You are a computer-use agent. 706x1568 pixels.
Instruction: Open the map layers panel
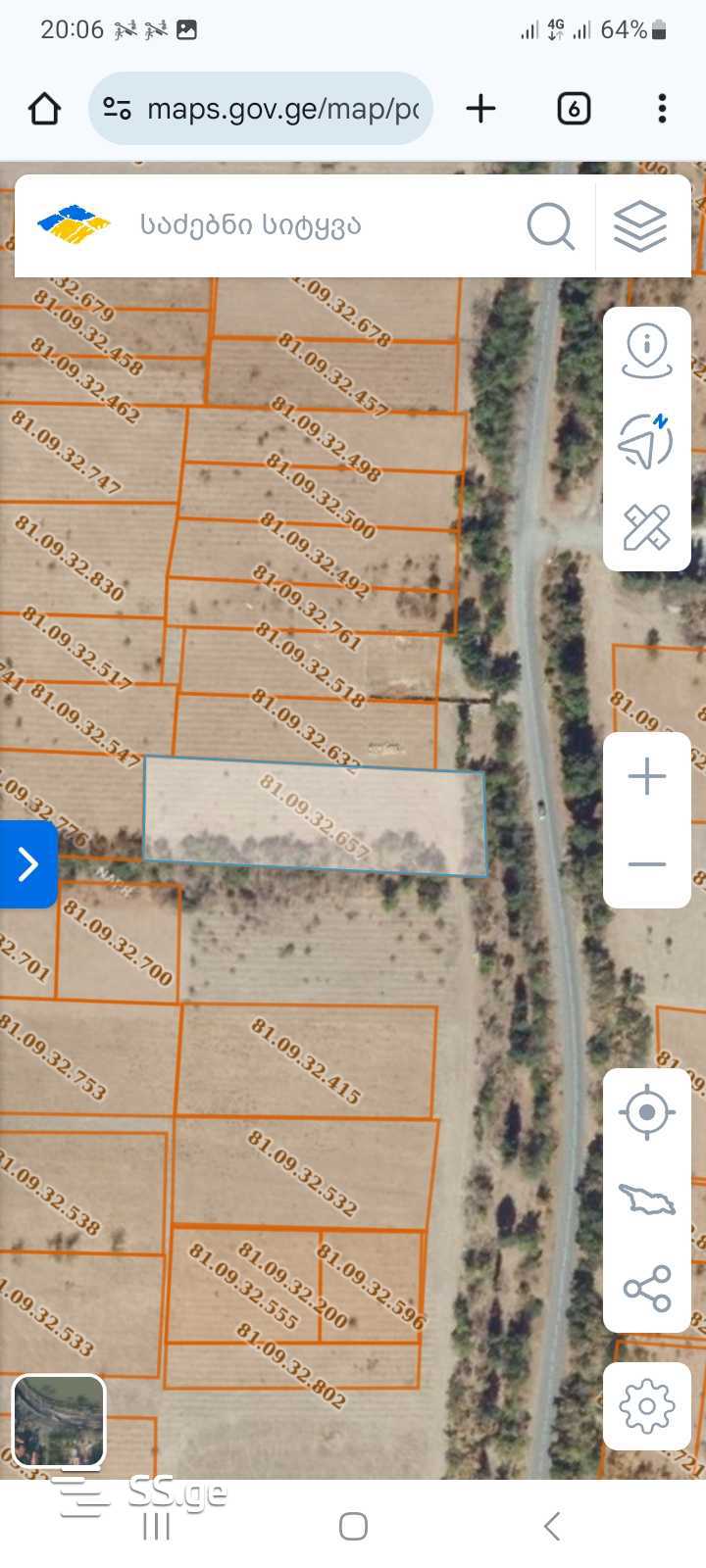[x=639, y=226]
